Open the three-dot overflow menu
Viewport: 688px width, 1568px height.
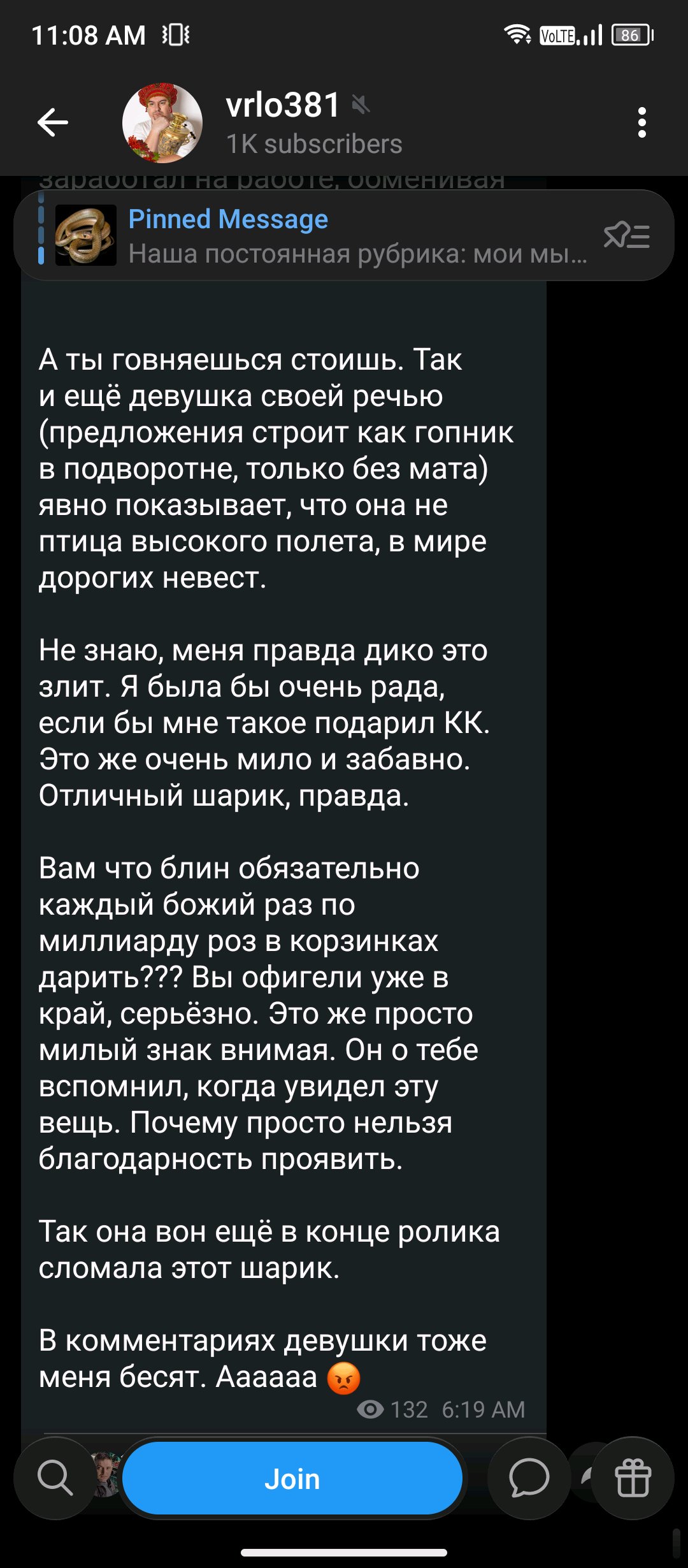point(641,122)
